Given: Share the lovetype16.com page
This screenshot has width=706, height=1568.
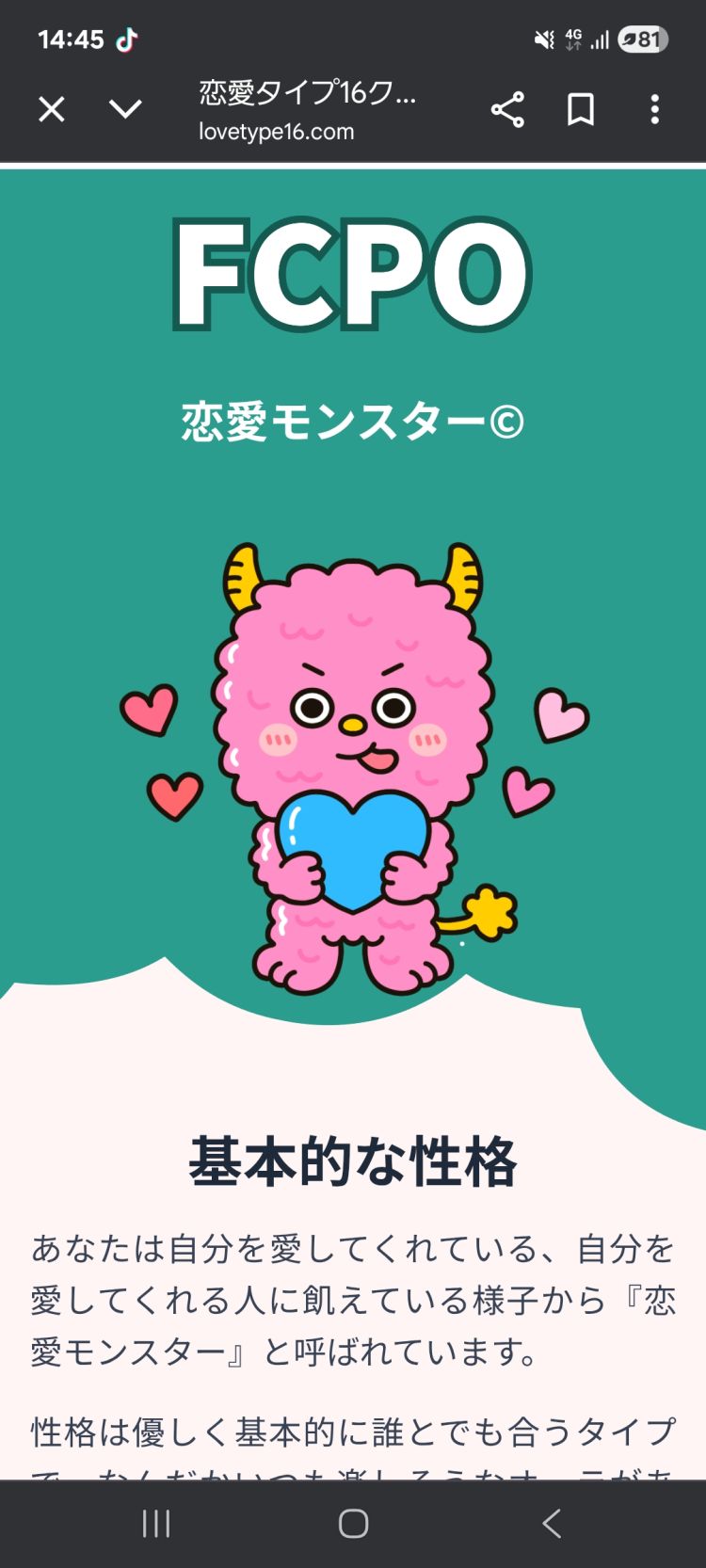Looking at the screenshot, I should (507, 110).
